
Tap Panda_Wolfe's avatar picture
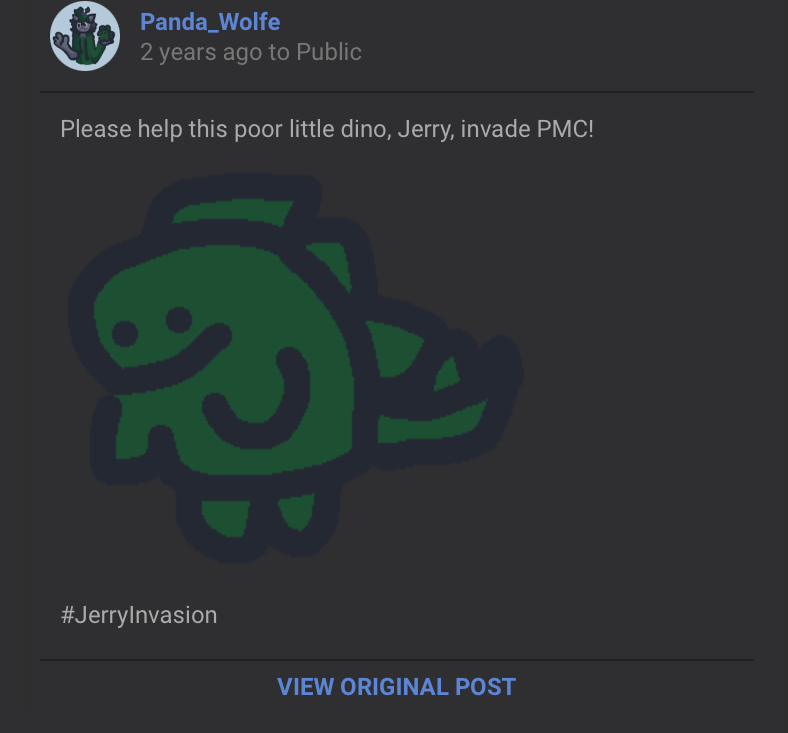pyautogui.click(x=85, y=36)
